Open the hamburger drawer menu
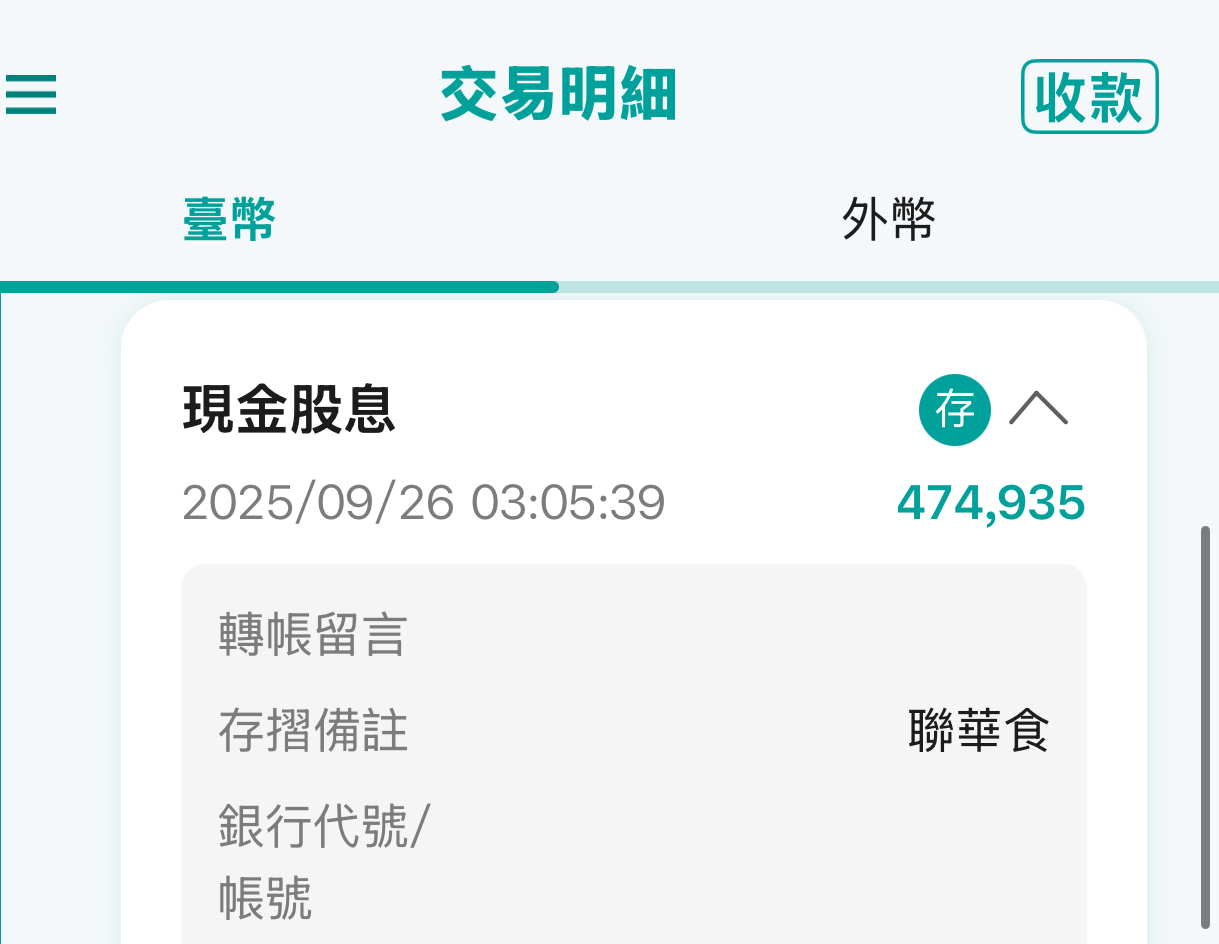Viewport: 1219px width, 944px height. pos(30,96)
